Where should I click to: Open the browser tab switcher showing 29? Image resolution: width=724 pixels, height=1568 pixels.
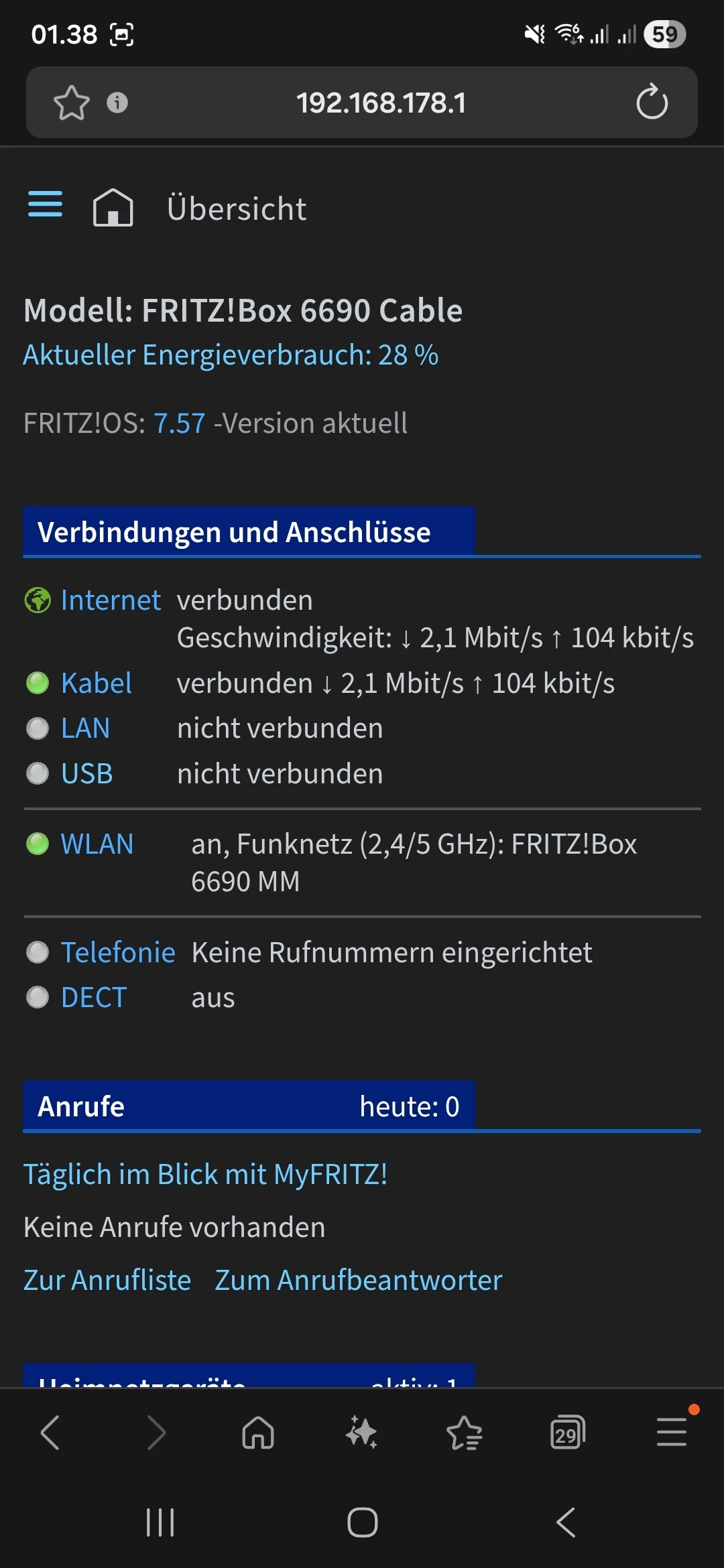tap(567, 1433)
